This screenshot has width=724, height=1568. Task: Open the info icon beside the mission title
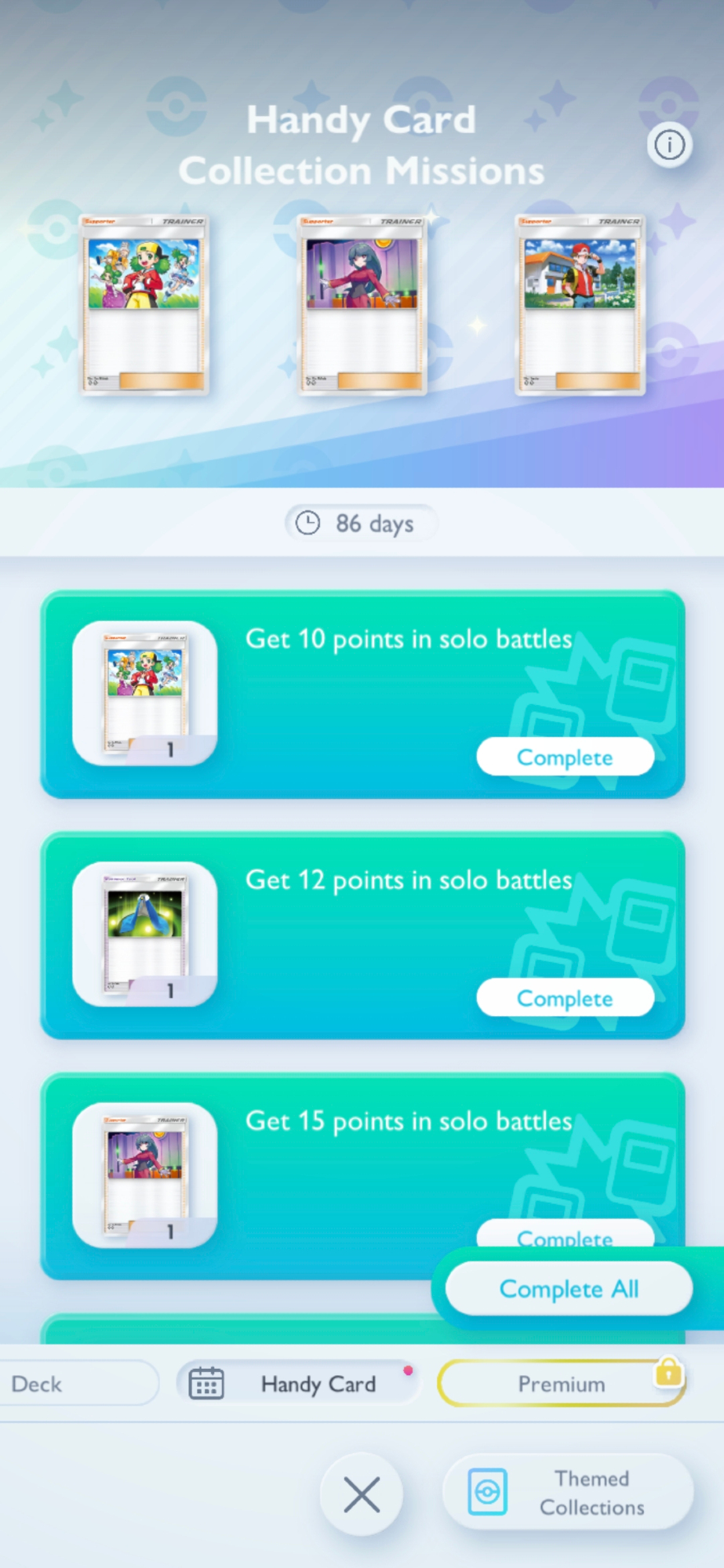click(669, 145)
